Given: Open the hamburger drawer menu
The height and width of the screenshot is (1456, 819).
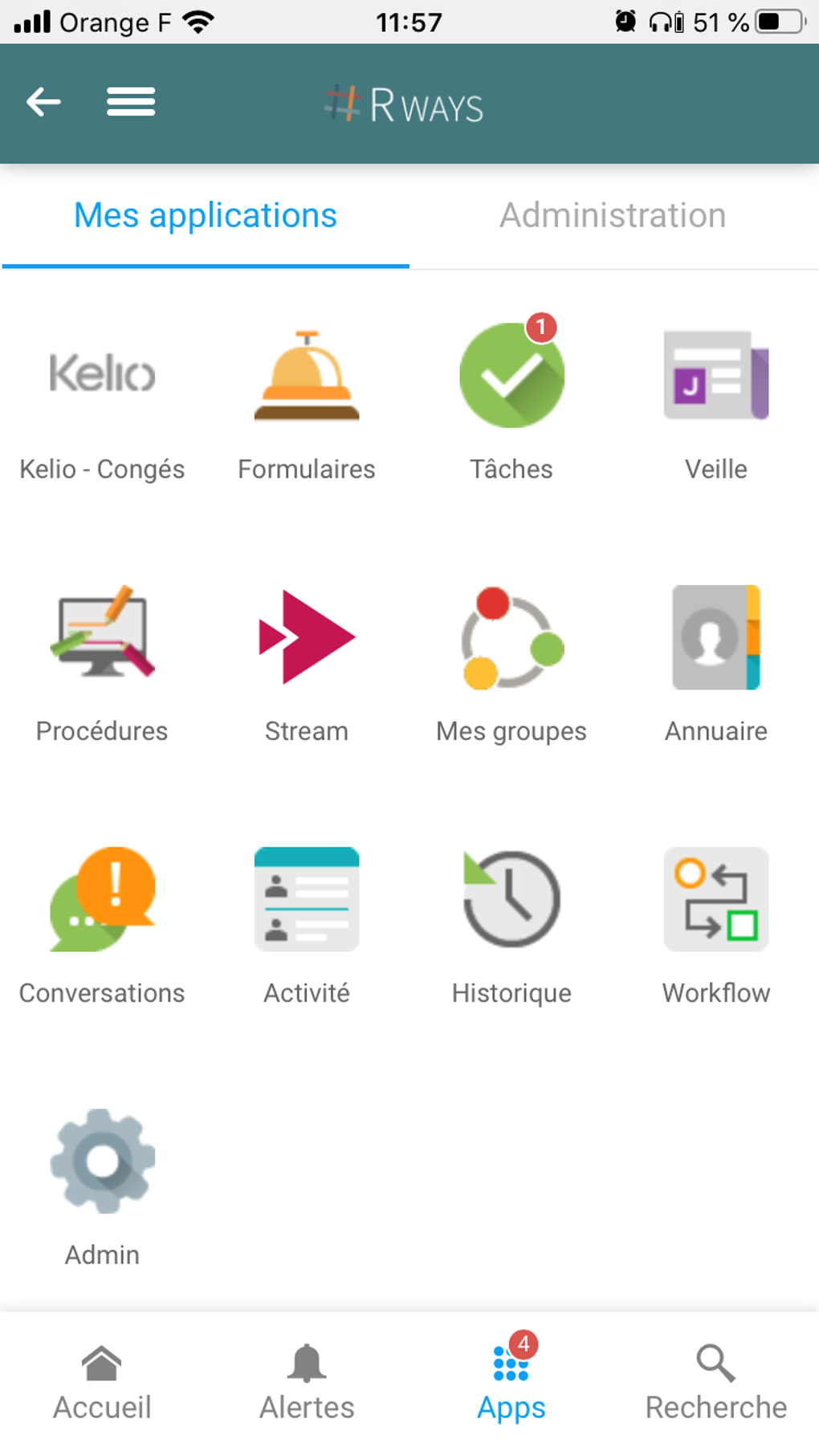Looking at the screenshot, I should [x=131, y=102].
